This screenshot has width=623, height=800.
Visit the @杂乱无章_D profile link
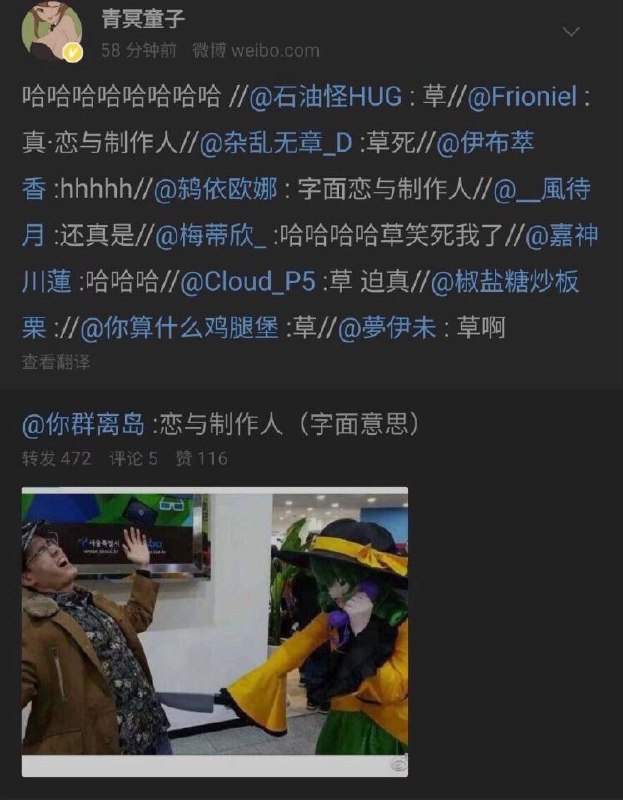coord(276,142)
